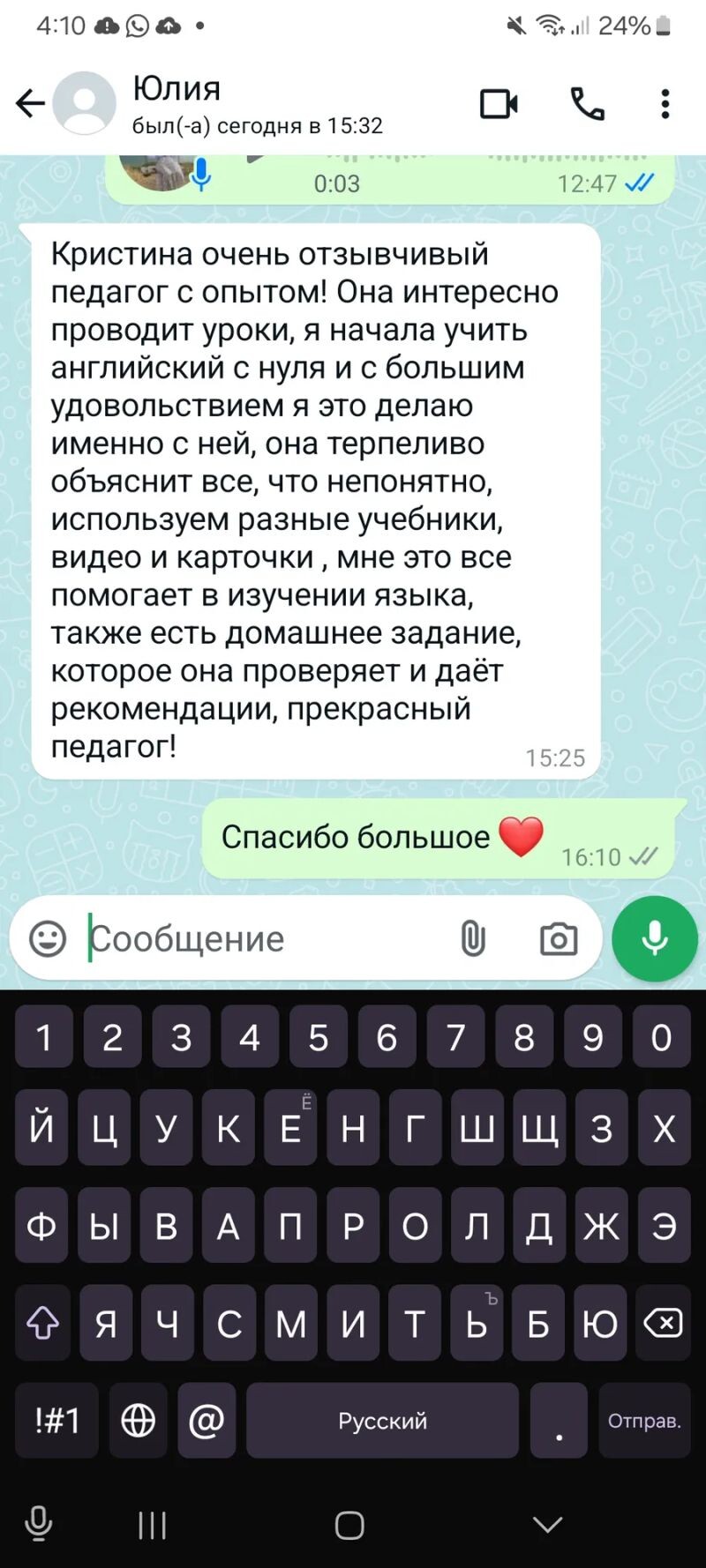Record a voice message with the green microphone
Viewport: 706px width, 1568px height.
point(655,938)
